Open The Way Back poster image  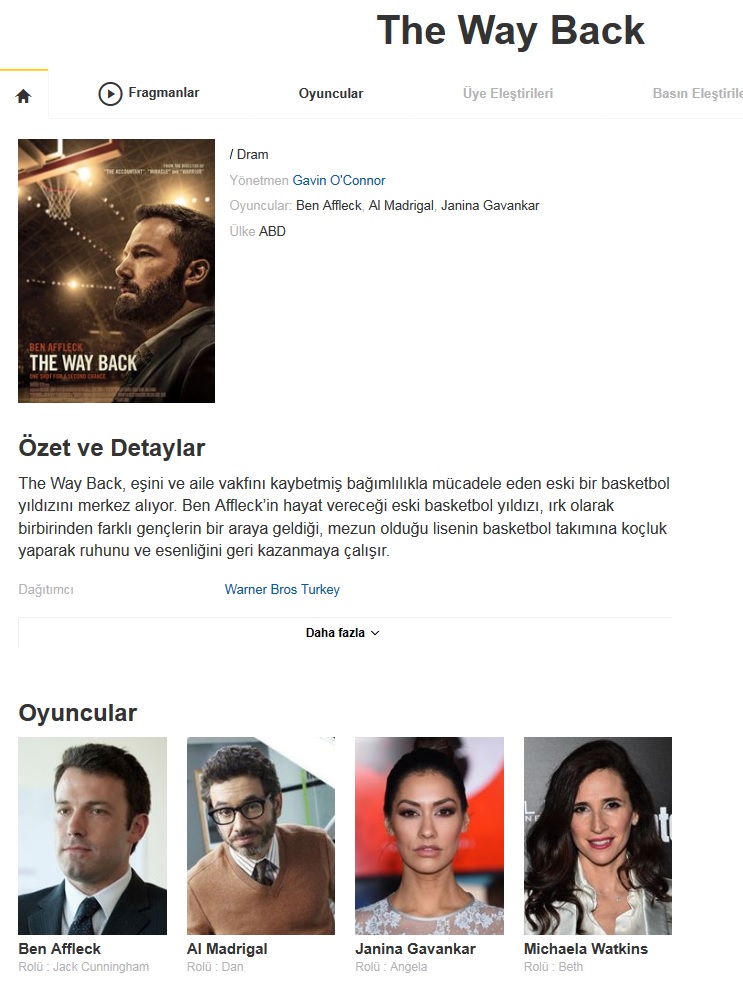pos(116,271)
